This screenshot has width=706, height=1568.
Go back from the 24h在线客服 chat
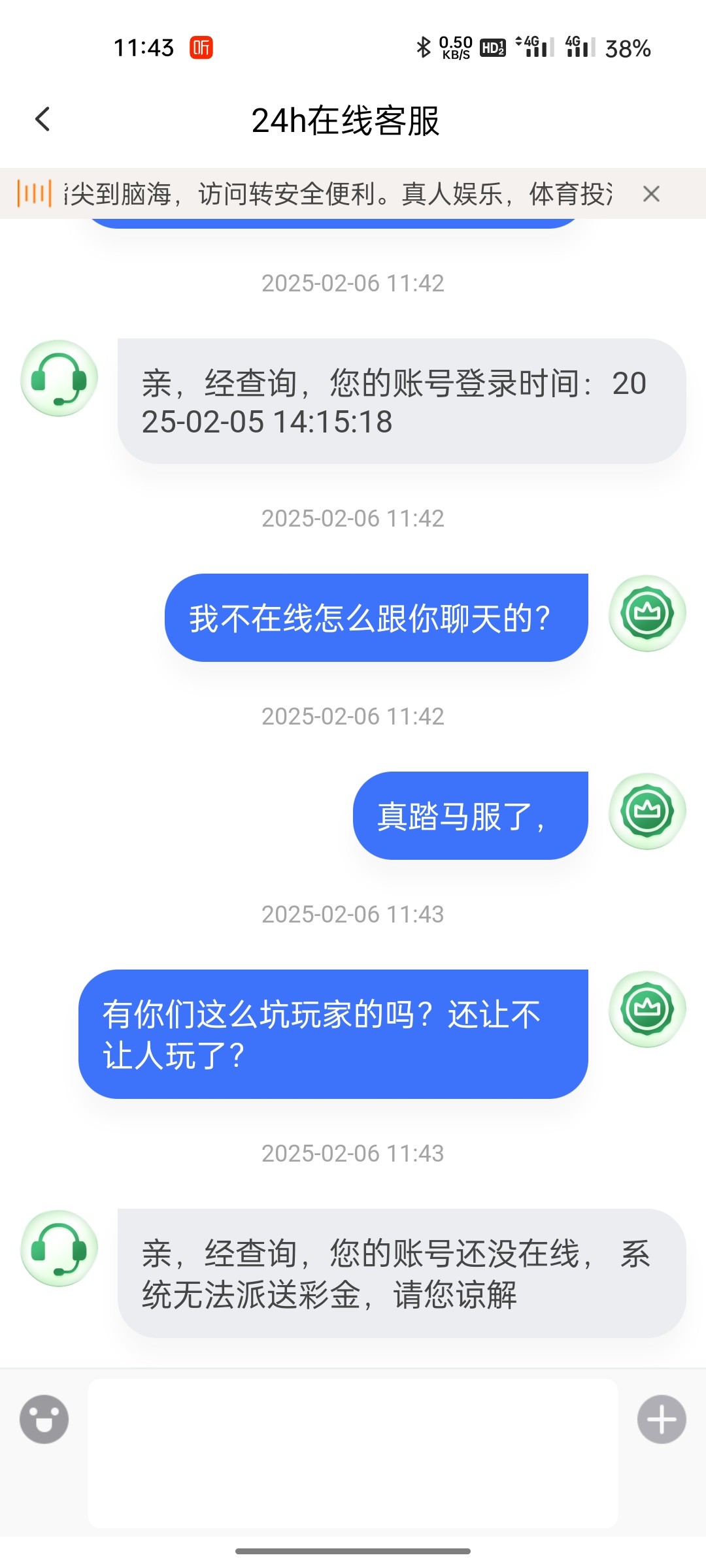pos(43,120)
